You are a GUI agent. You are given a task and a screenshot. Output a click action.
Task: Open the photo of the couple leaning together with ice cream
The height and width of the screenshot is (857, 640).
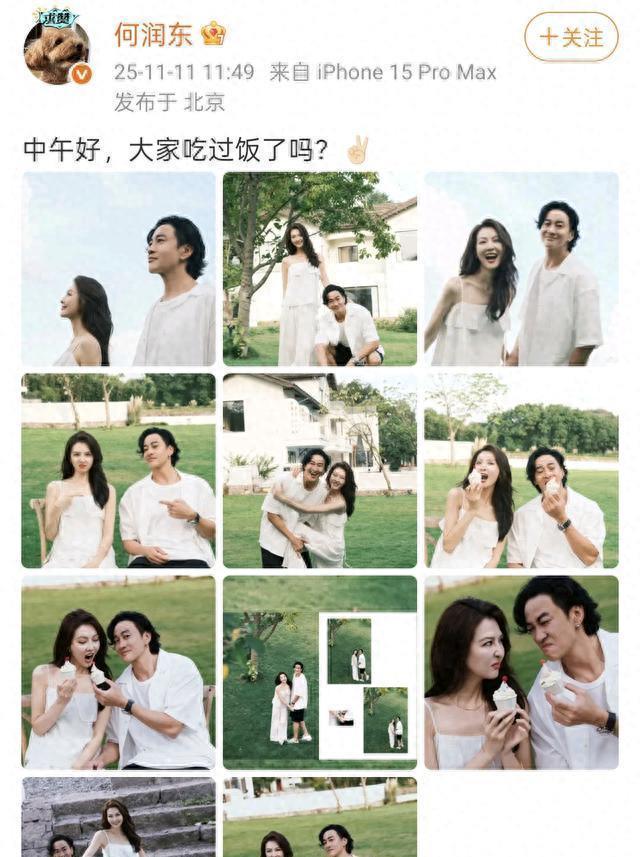(x=118, y=672)
